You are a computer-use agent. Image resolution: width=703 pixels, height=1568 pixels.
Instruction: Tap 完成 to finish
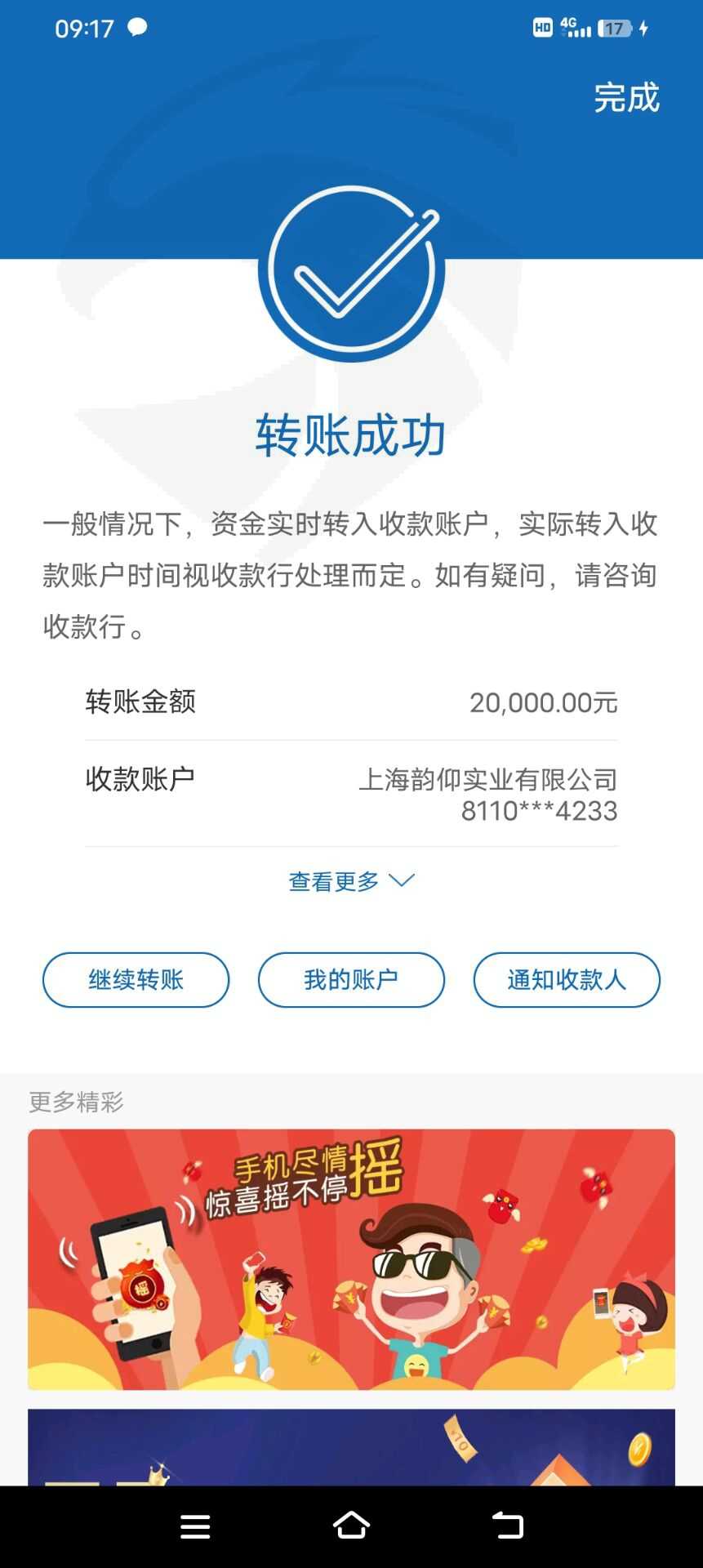(x=626, y=98)
